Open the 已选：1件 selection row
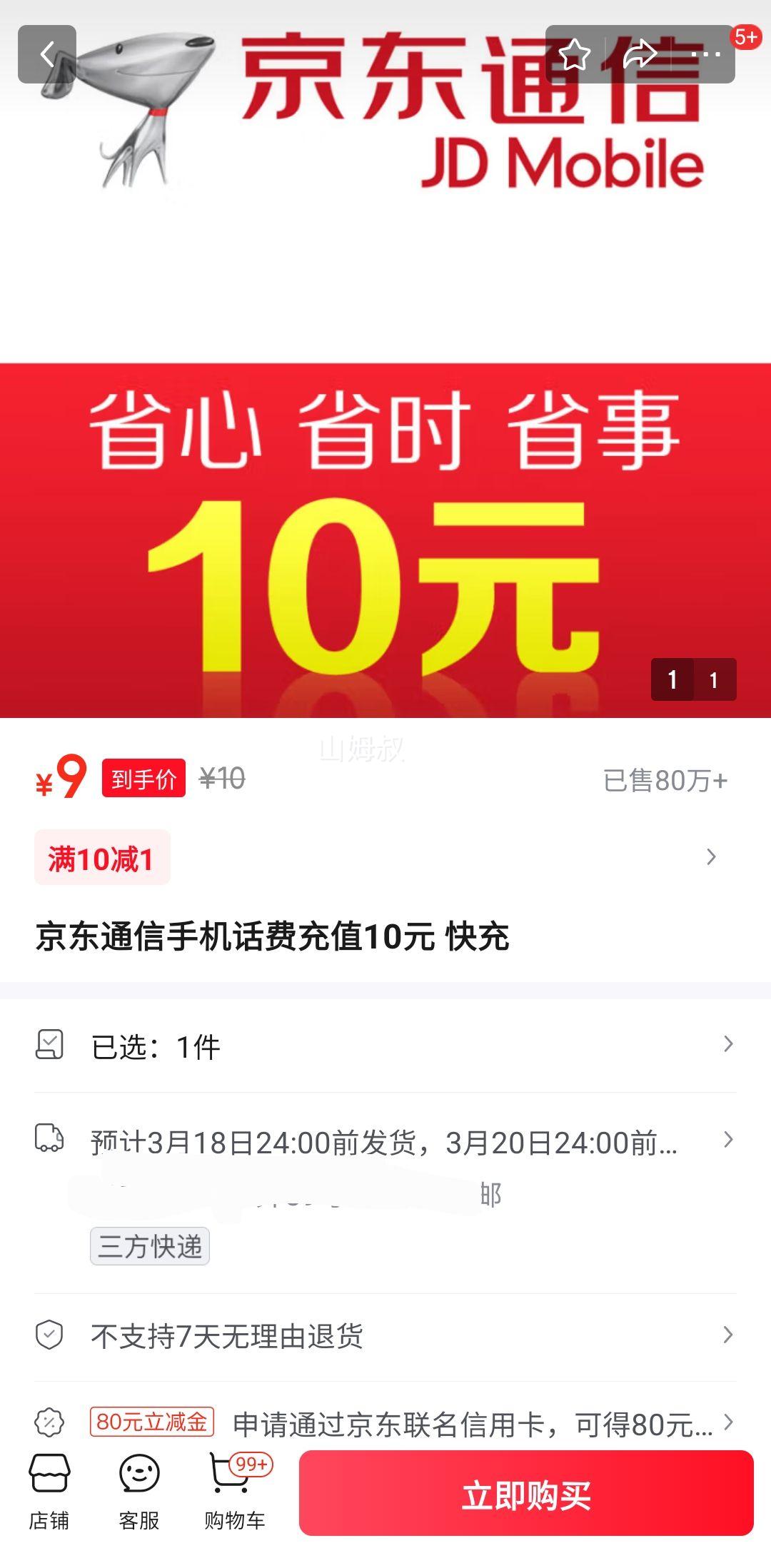This screenshot has height=1568, width=771. 385,1046
